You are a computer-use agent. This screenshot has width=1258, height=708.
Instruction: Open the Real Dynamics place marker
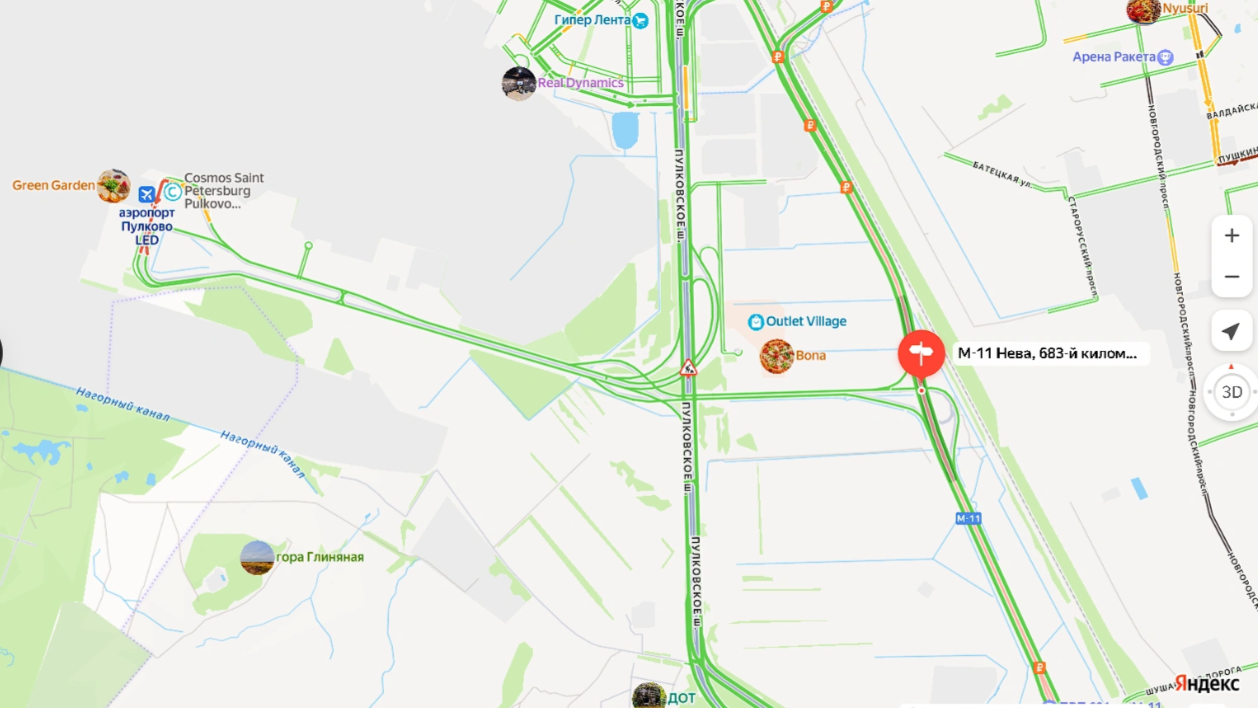518,83
